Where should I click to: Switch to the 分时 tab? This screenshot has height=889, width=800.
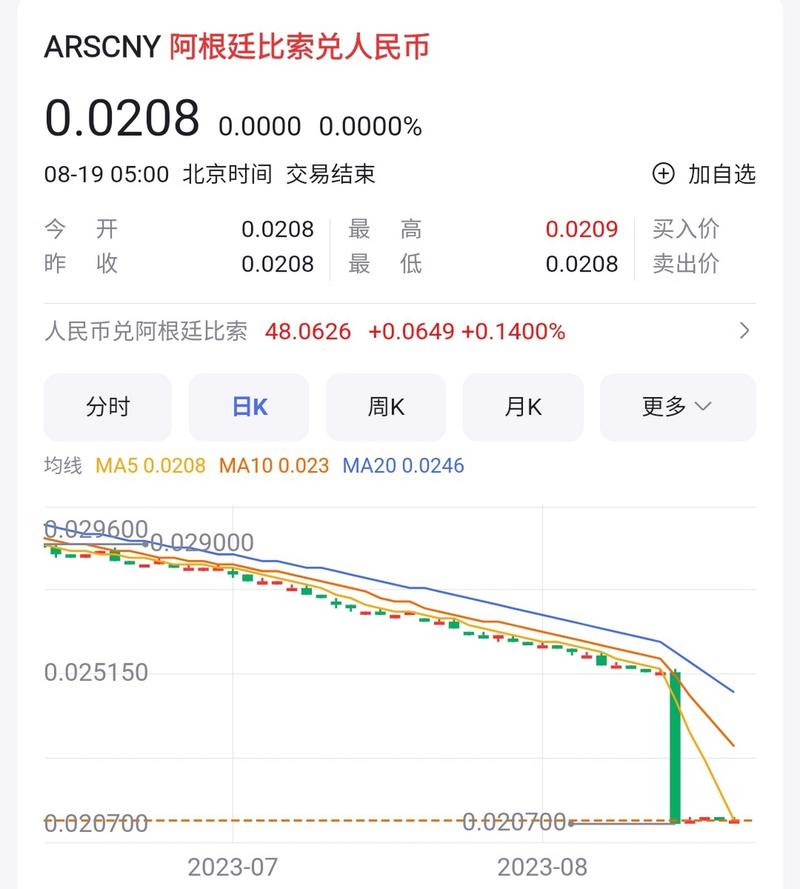click(108, 407)
